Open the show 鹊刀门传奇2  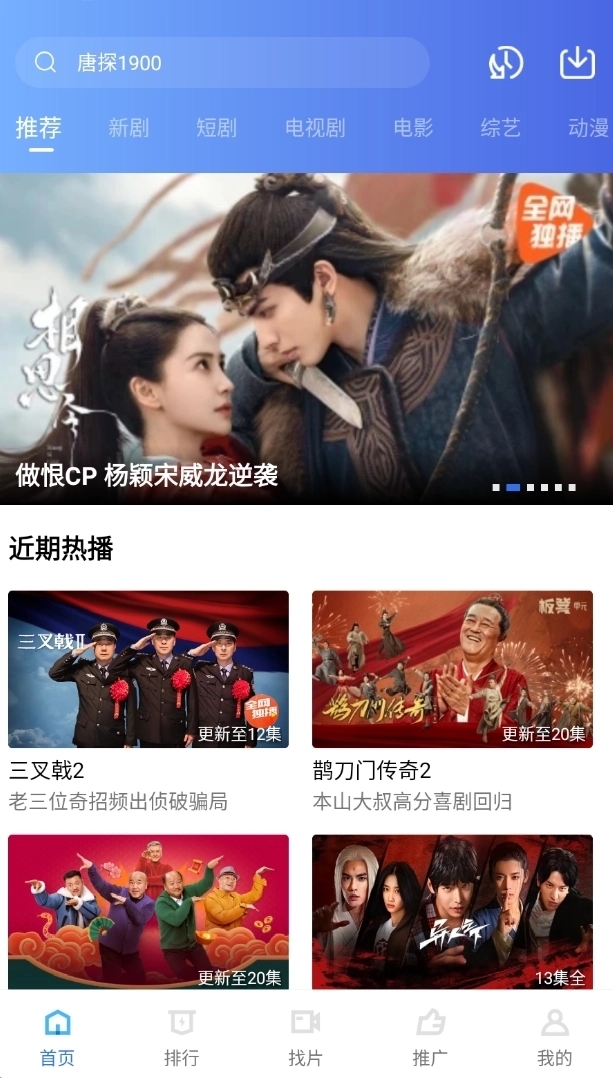pos(452,669)
